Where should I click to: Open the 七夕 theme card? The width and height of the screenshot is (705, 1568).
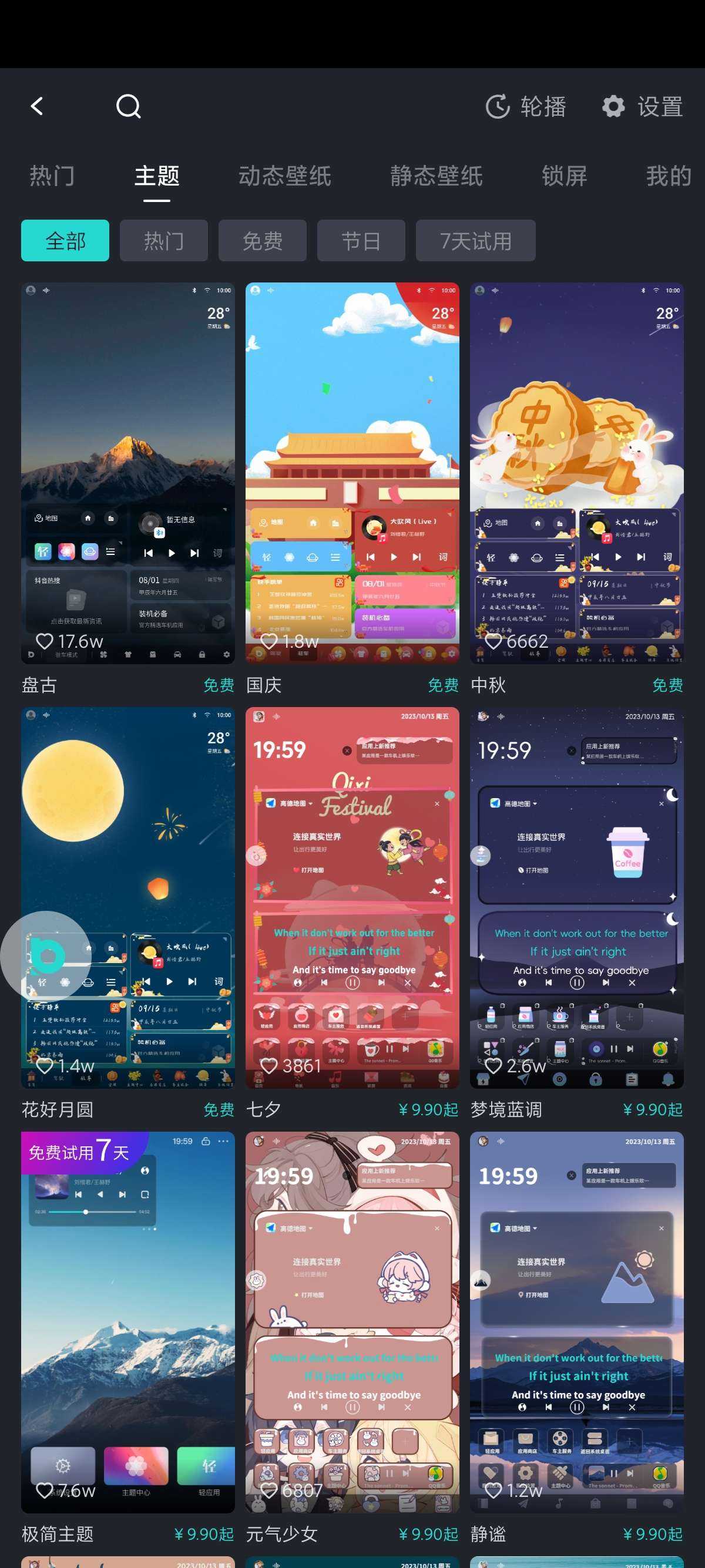(352, 898)
